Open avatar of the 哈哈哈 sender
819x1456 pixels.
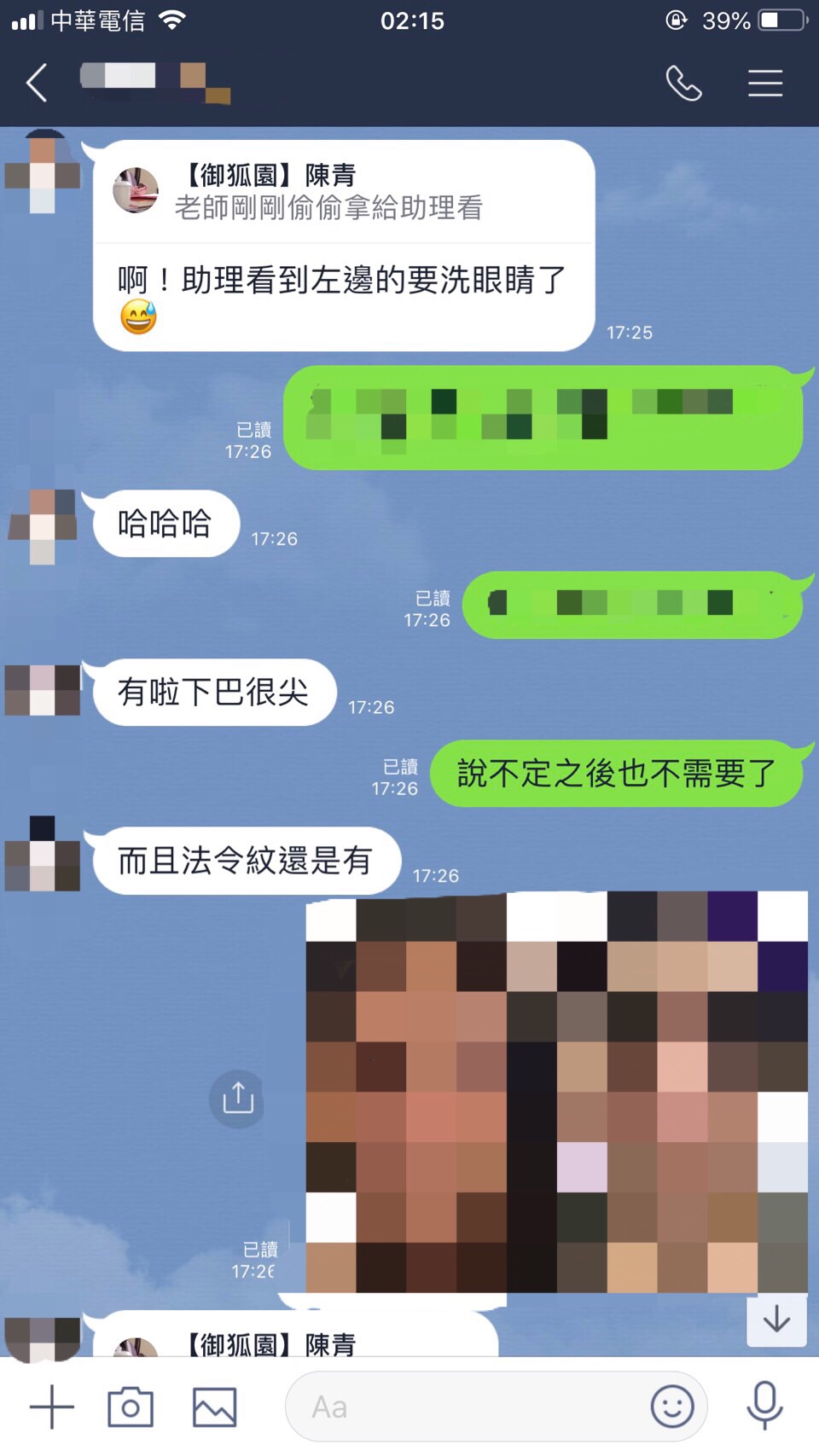[43, 526]
